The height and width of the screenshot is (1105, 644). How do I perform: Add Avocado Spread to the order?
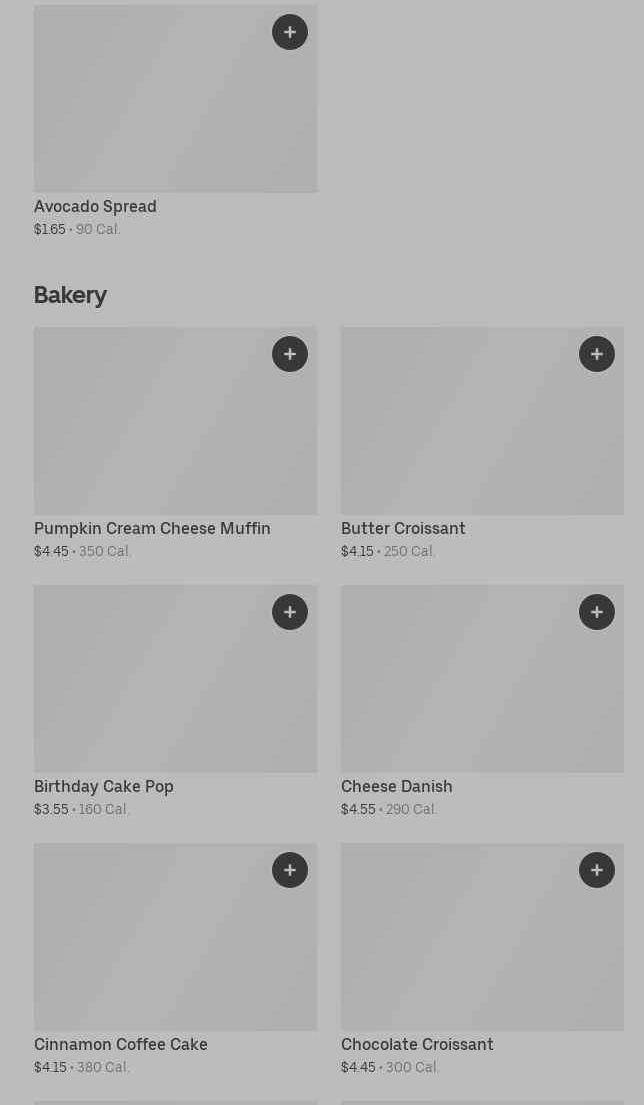(290, 32)
